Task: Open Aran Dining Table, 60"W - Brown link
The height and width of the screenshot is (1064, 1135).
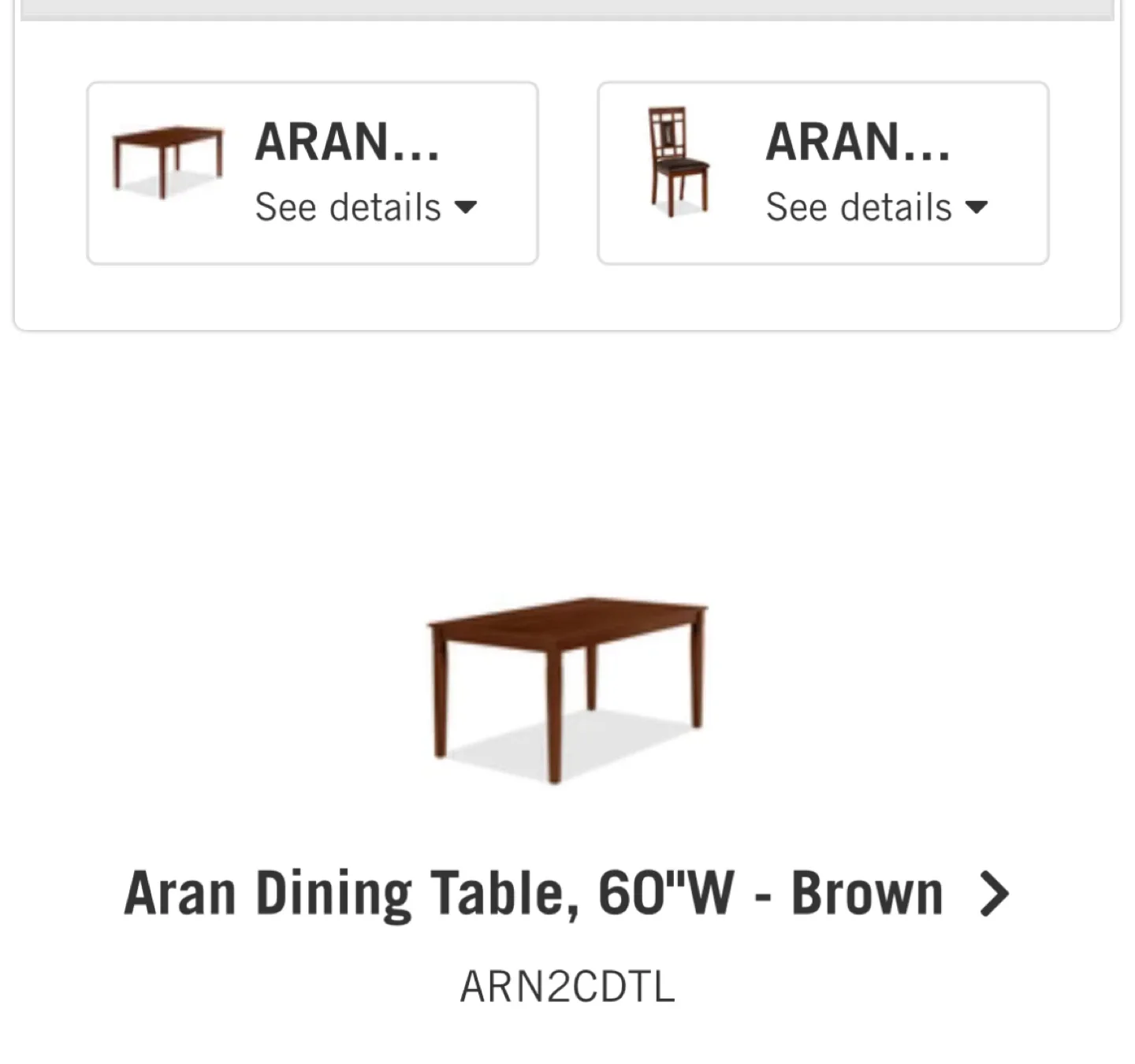Action: click(566, 894)
